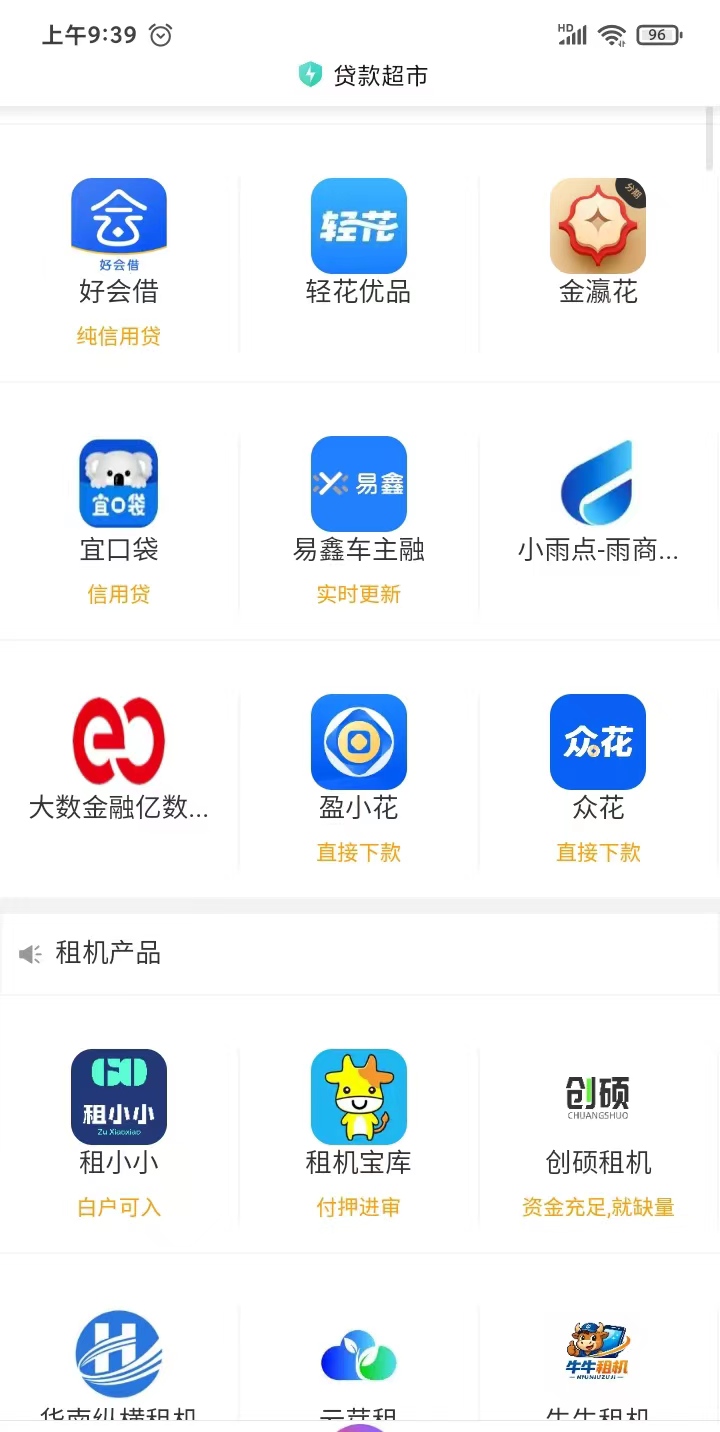Click the green shield icon in the title
Viewport: 720px width, 1432px height.
coord(311,74)
